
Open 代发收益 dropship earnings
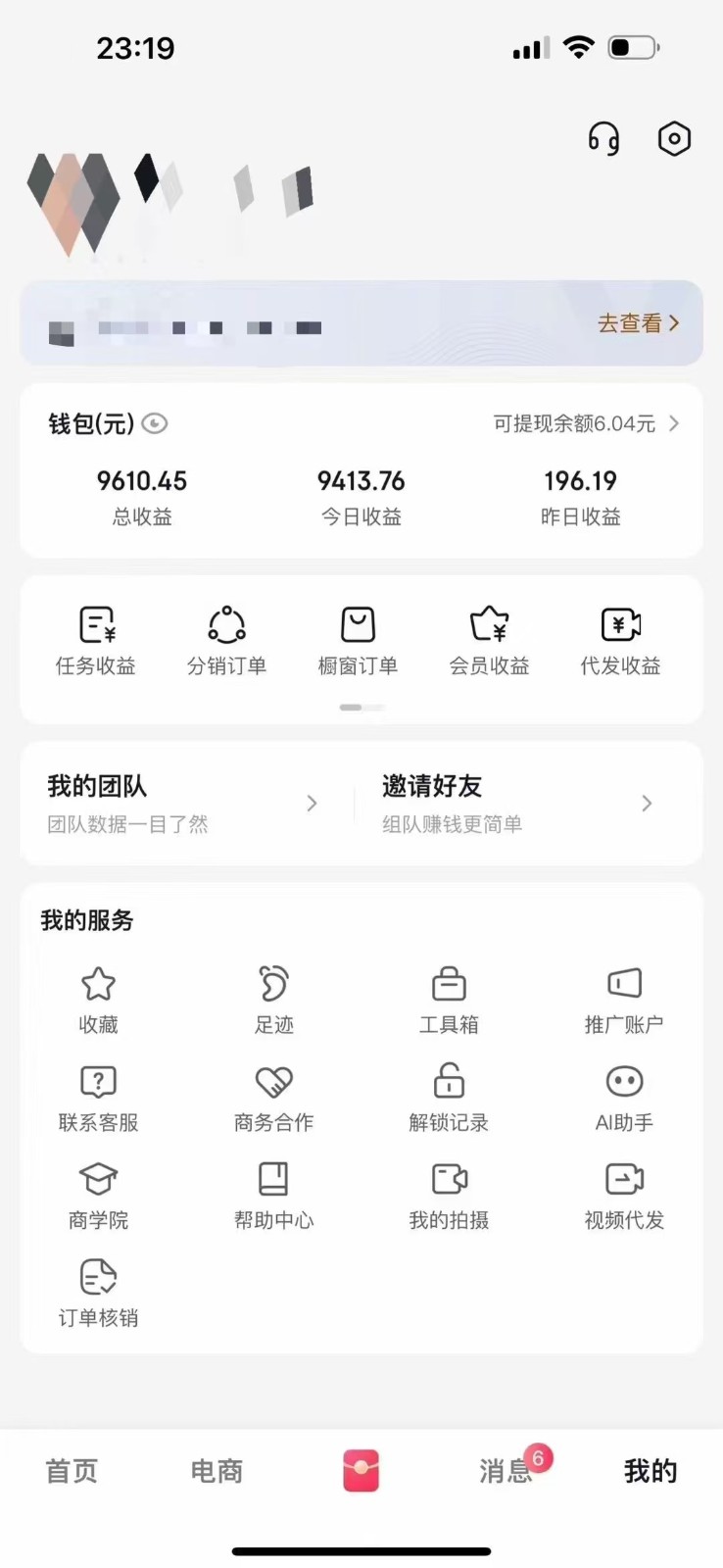coord(620,637)
